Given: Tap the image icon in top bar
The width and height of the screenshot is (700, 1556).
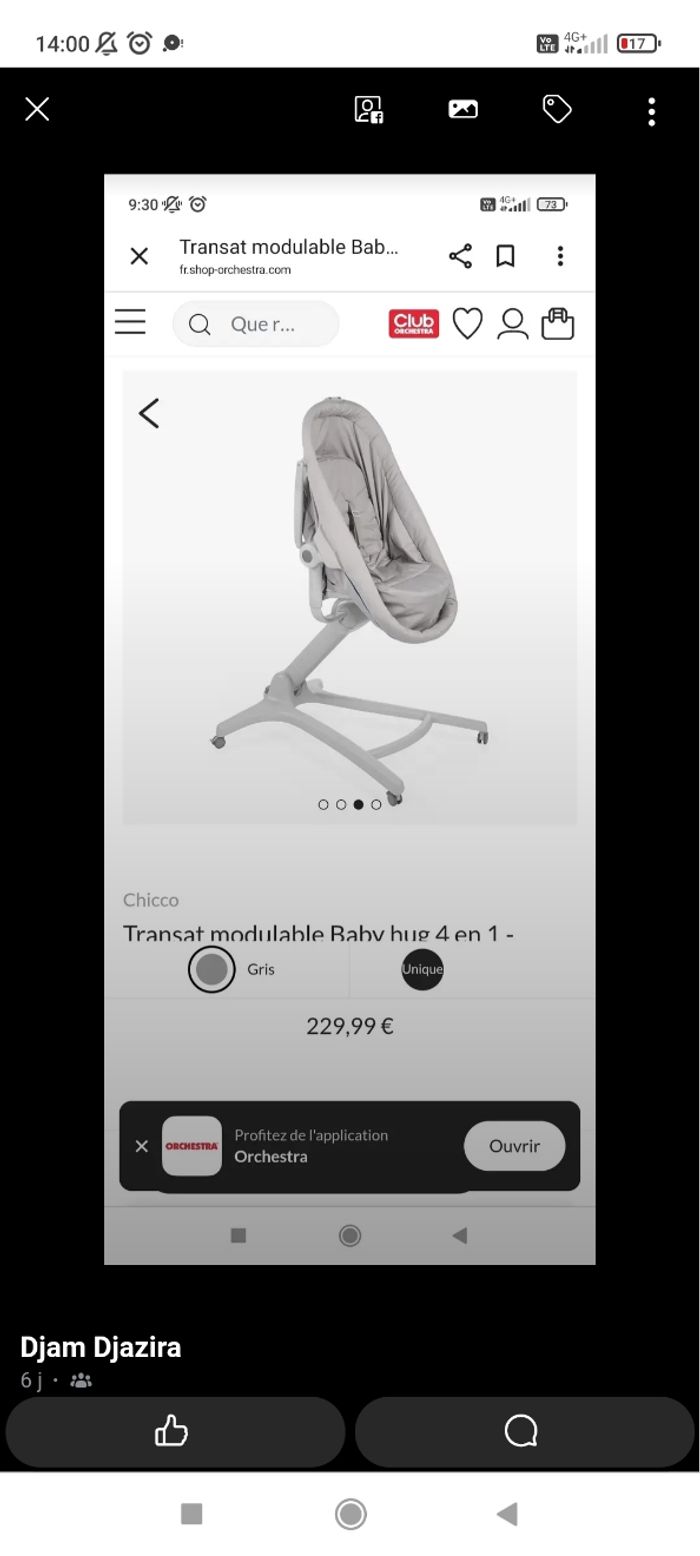Looking at the screenshot, I should click(x=462, y=109).
